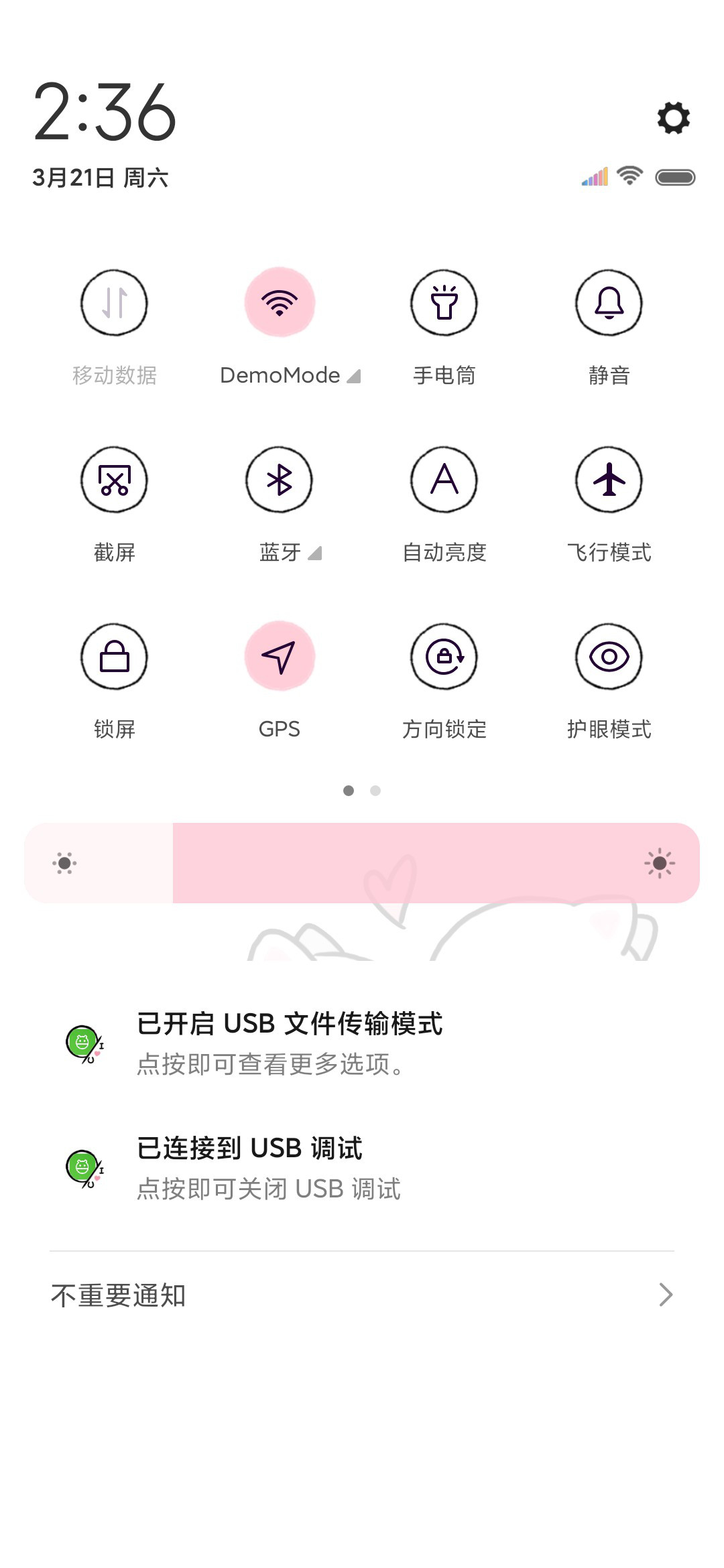
Task: Toggle the 移动数据 mobile data tile
Action: click(x=115, y=303)
